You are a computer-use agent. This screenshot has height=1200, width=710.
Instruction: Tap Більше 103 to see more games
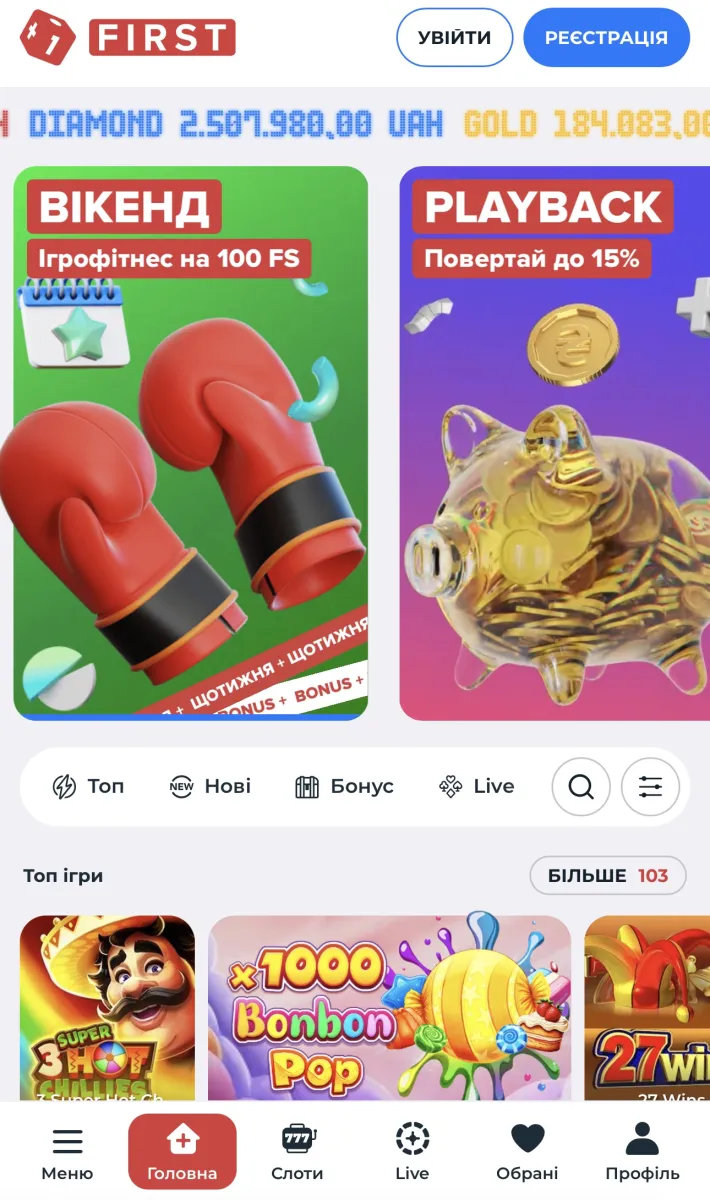607,876
